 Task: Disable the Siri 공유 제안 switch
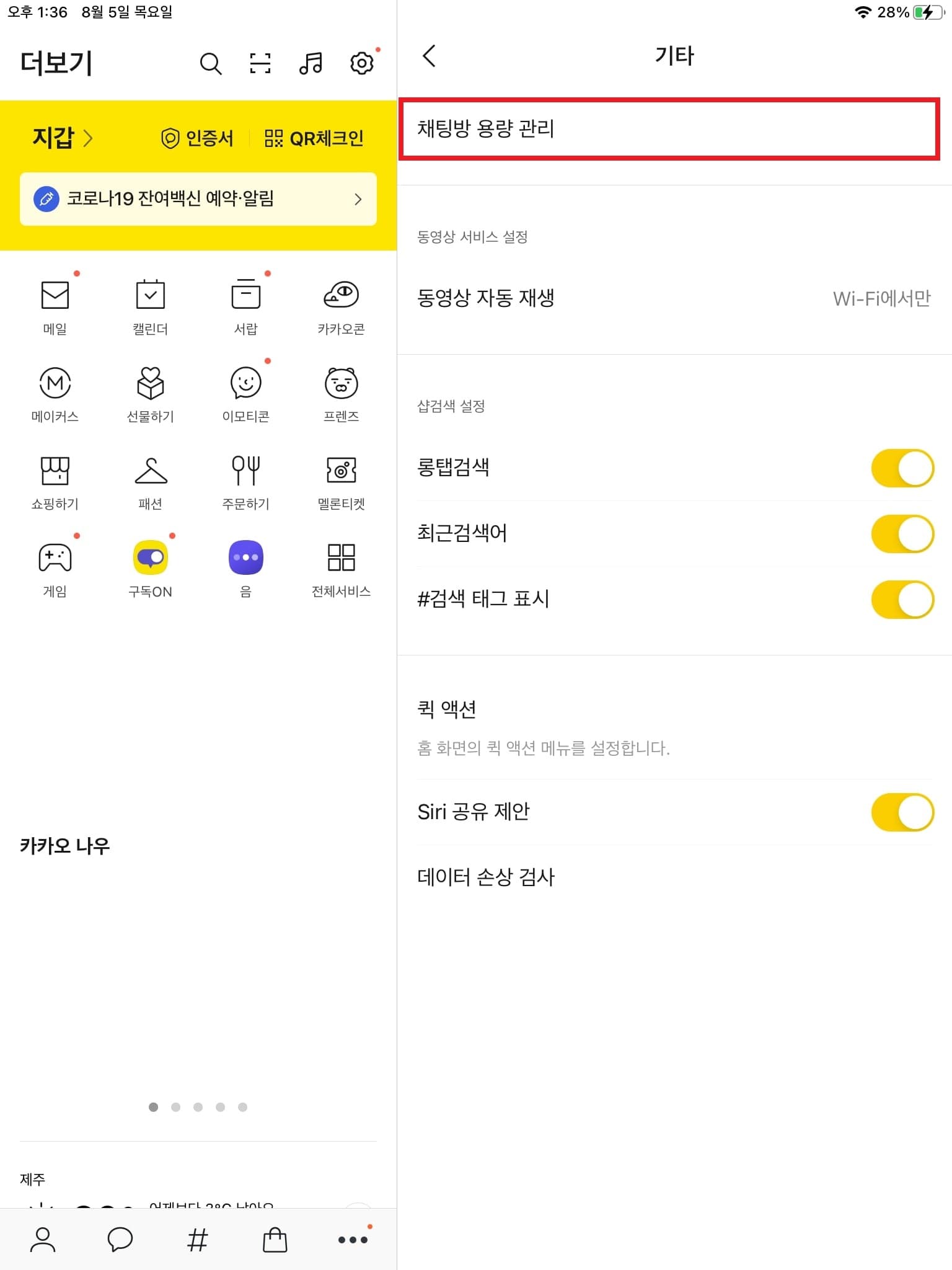902,812
